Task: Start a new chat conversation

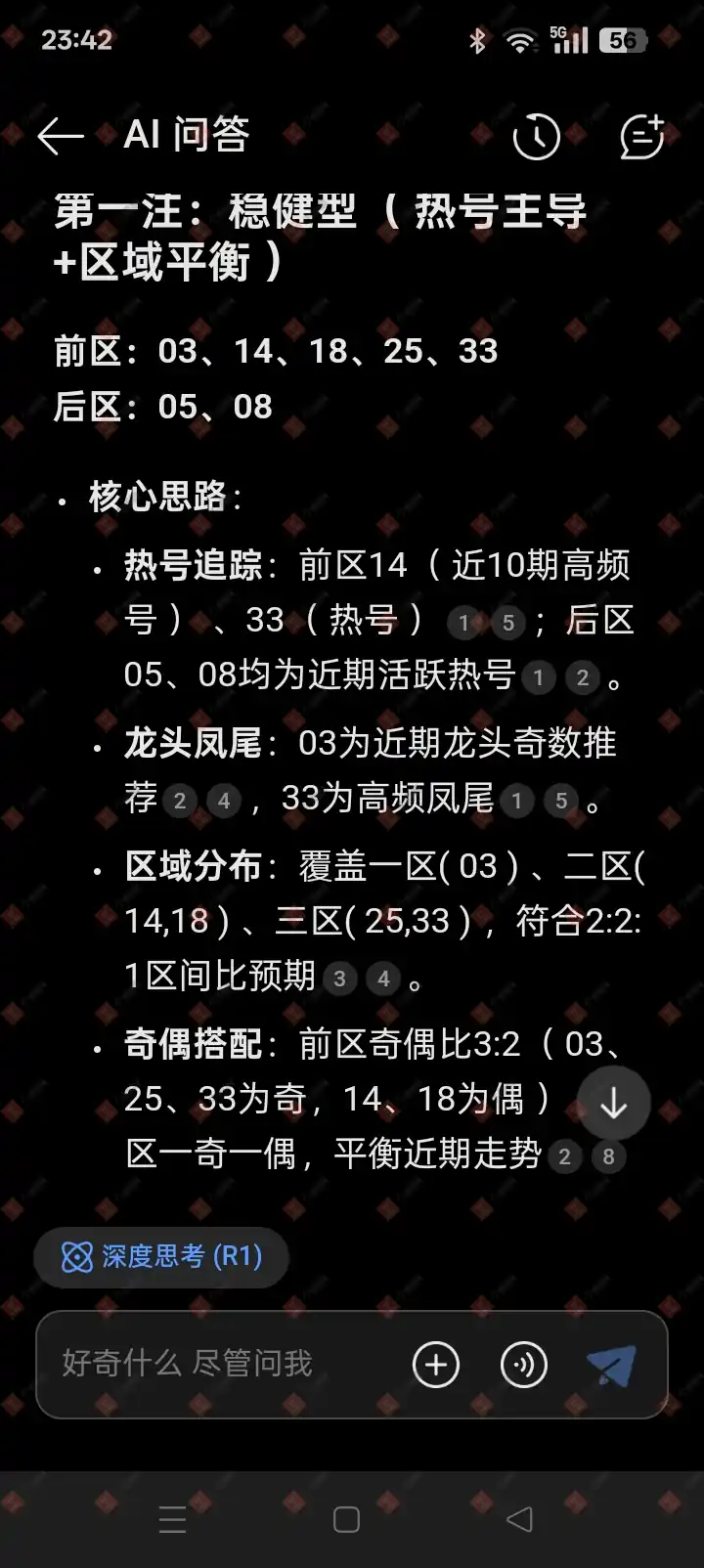Action: (x=641, y=137)
